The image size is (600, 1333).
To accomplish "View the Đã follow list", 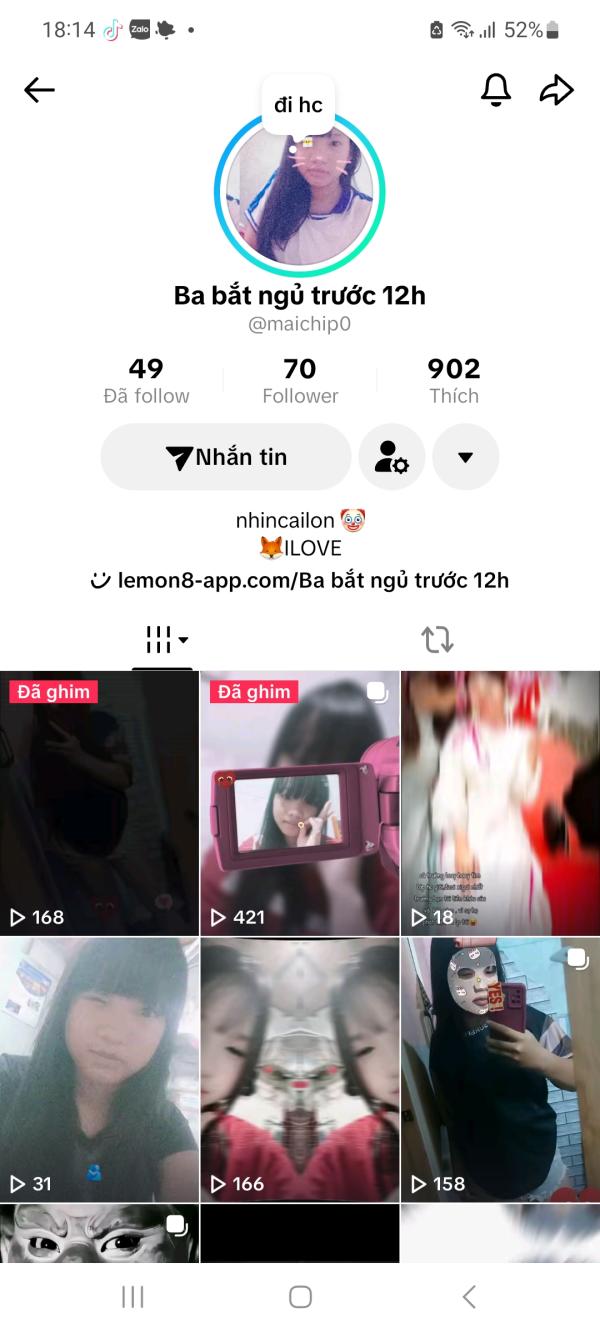I will click(146, 381).
